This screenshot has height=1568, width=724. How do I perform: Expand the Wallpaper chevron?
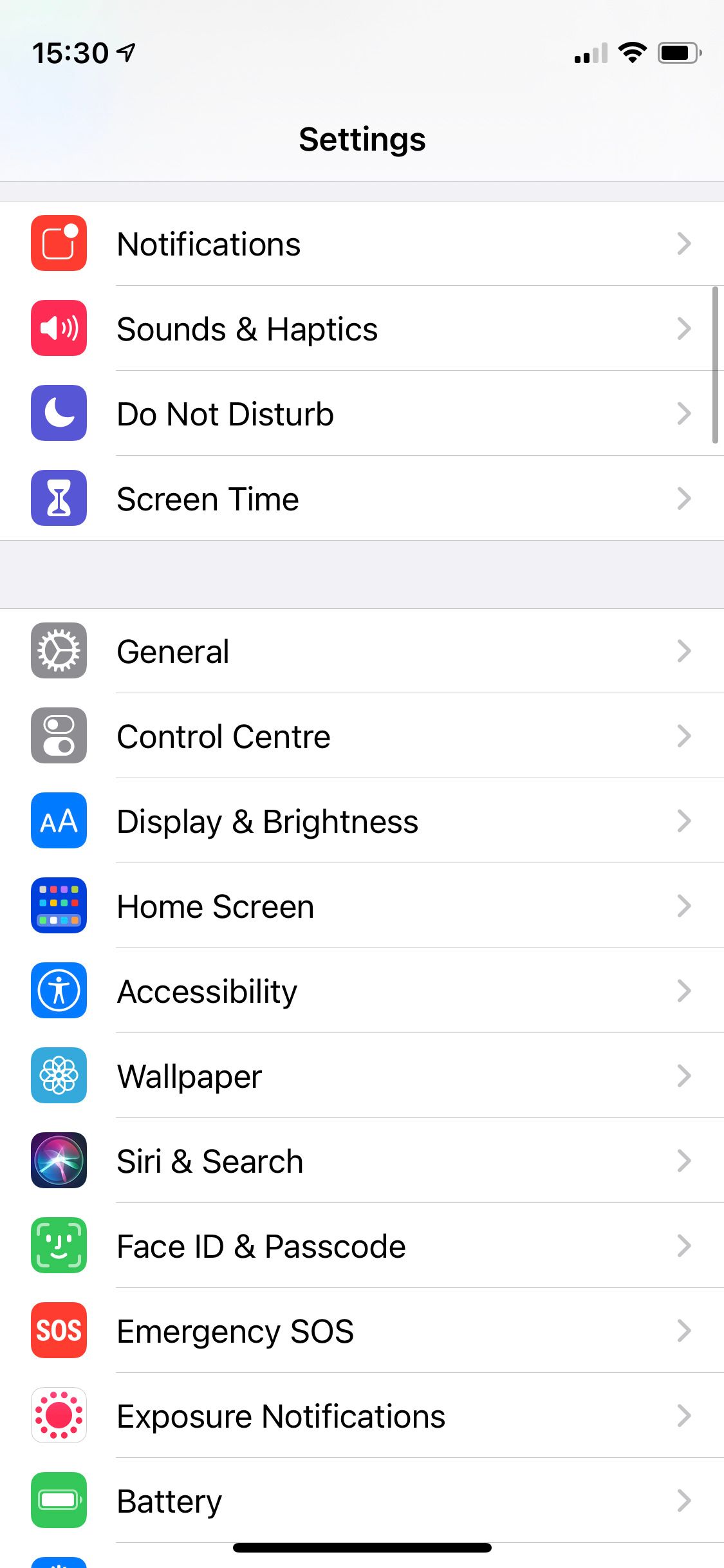point(684,1076)
